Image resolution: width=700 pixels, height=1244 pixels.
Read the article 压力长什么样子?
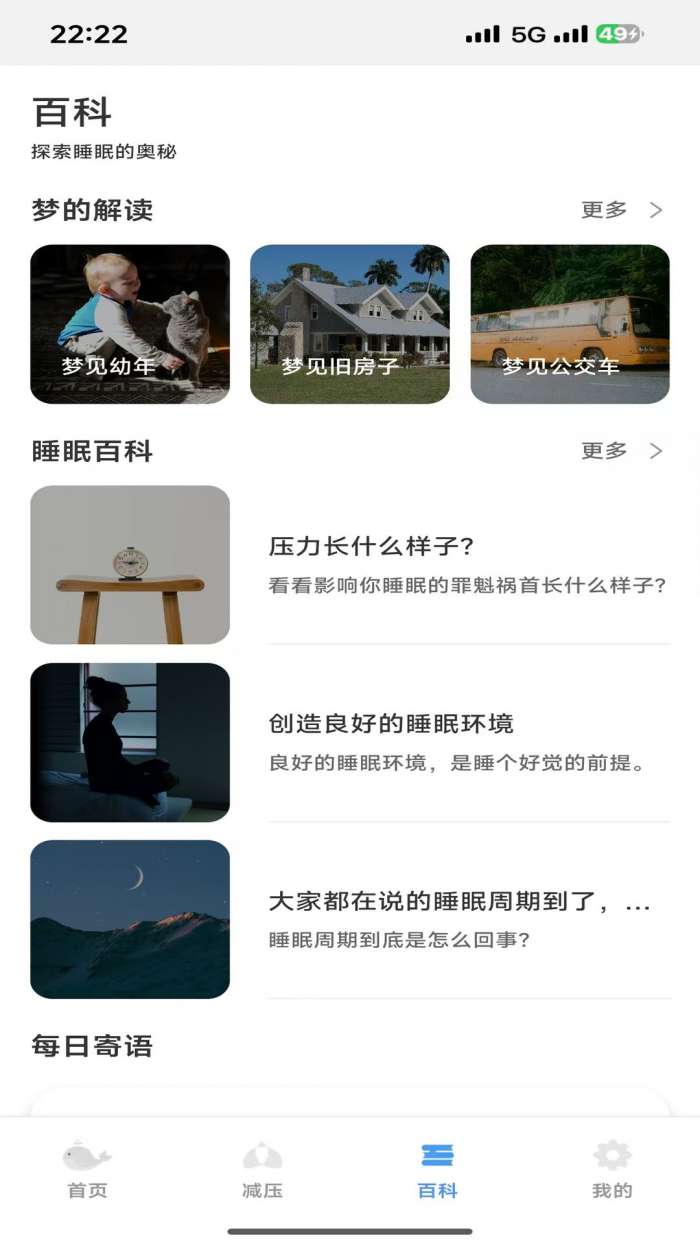[x=468, y=565]
